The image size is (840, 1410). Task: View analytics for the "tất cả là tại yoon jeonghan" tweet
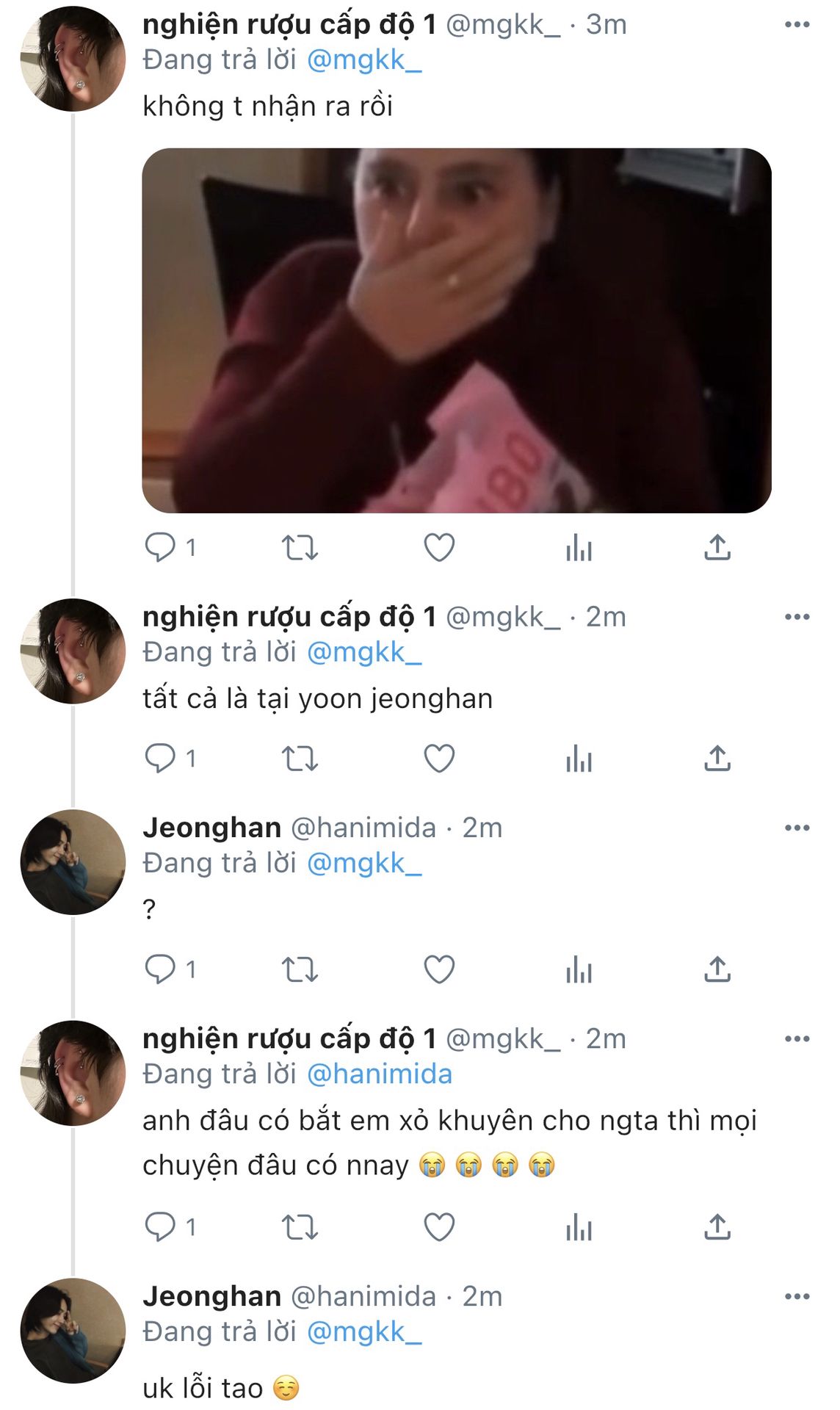(579, 759)
